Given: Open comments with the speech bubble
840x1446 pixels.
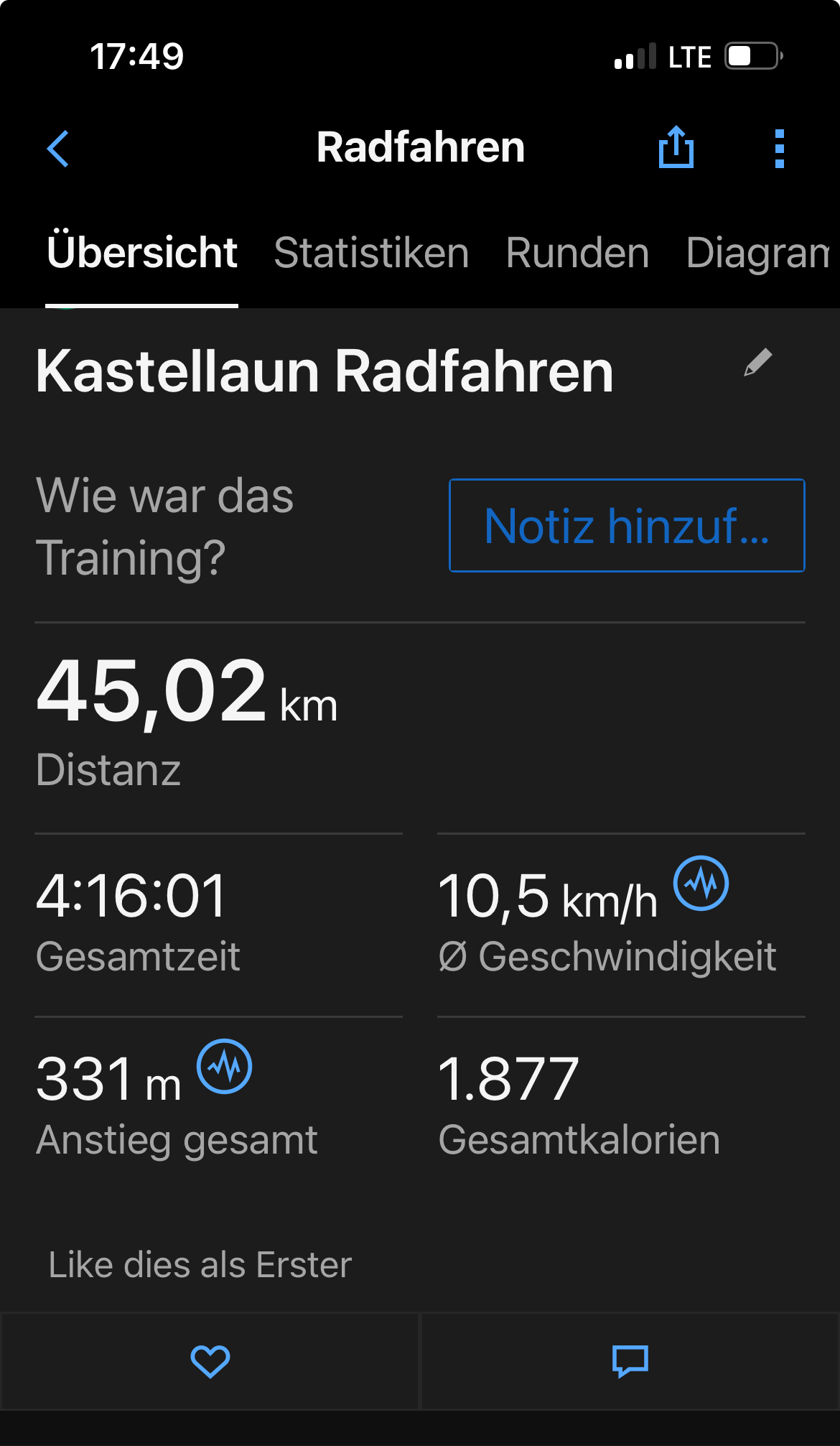Looking at the screenshot, I should [x=630, y=1361].
